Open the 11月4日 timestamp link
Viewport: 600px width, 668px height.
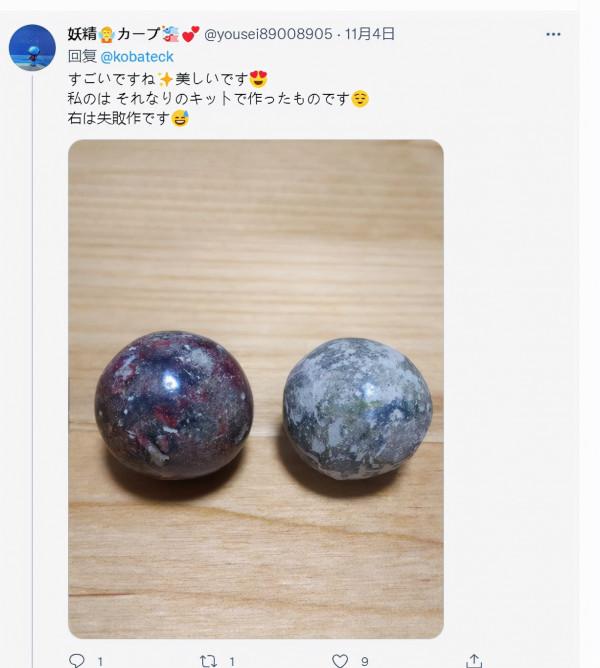click(370, 34)
